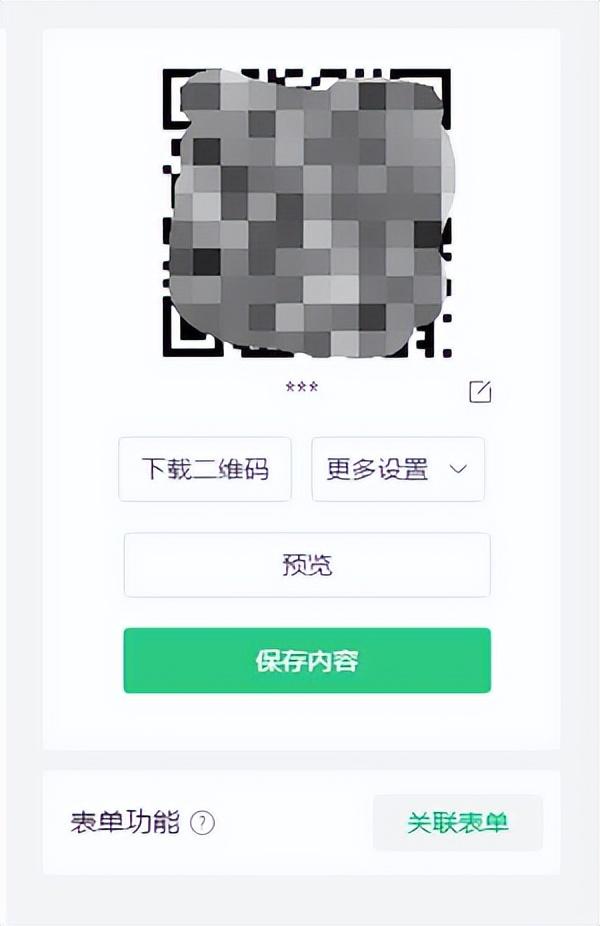Screen dimensions: 600x926
Task: Expand the 更多设置 dropdown
Action: coord(398,469)
